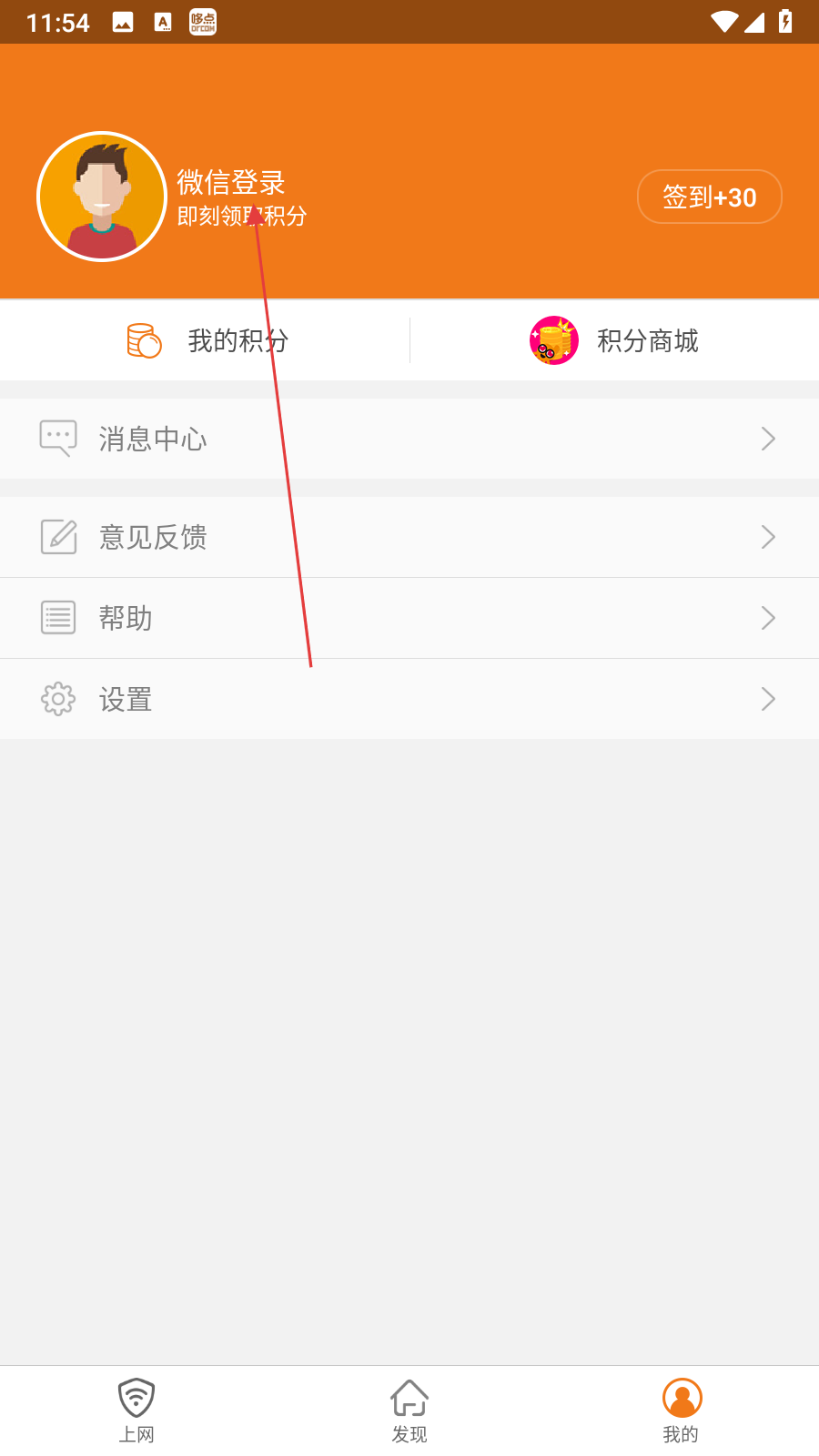Viewport: 819px width, 1456px height.
Task: Select the 我的 tab
Action: pos(682,1410)
